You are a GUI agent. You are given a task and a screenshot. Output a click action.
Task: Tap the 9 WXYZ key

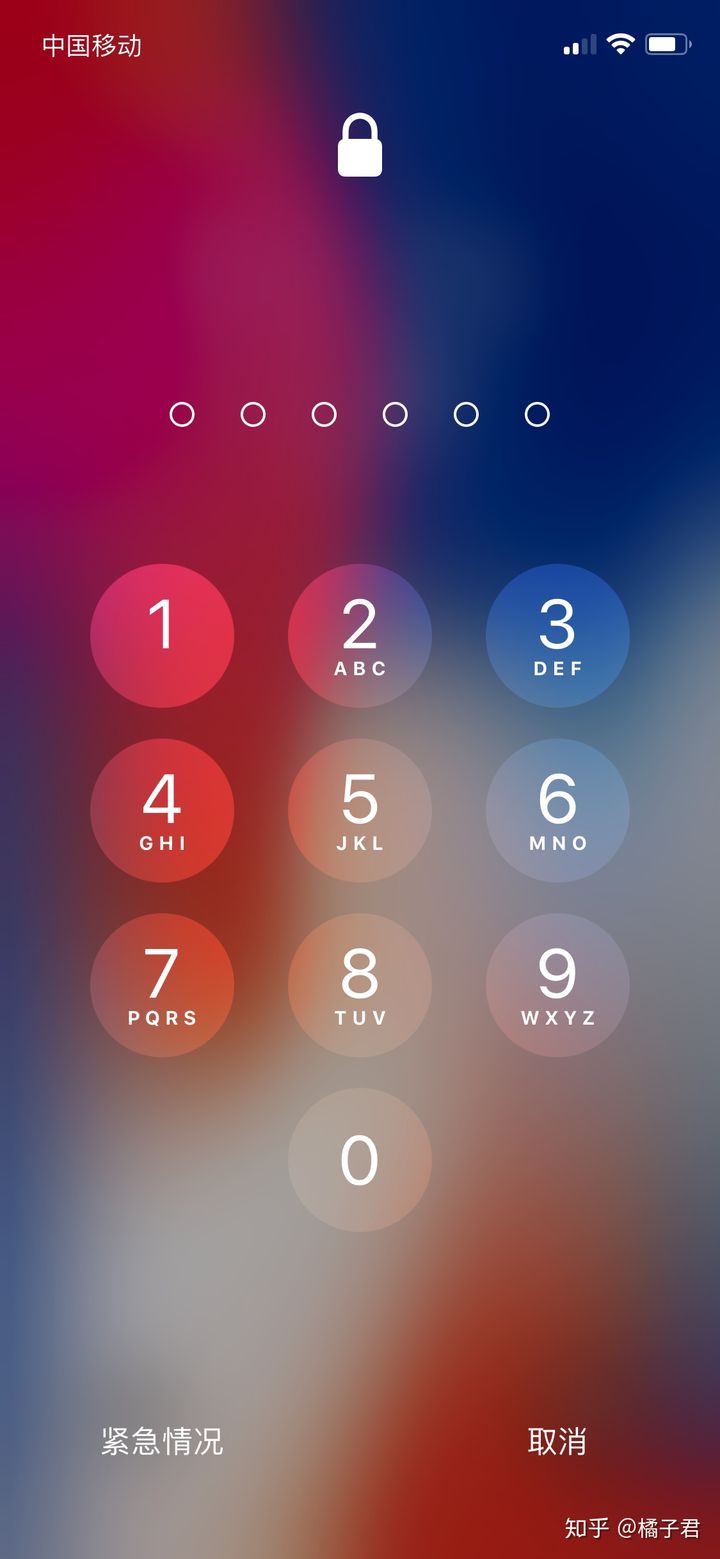click(557, 985)
